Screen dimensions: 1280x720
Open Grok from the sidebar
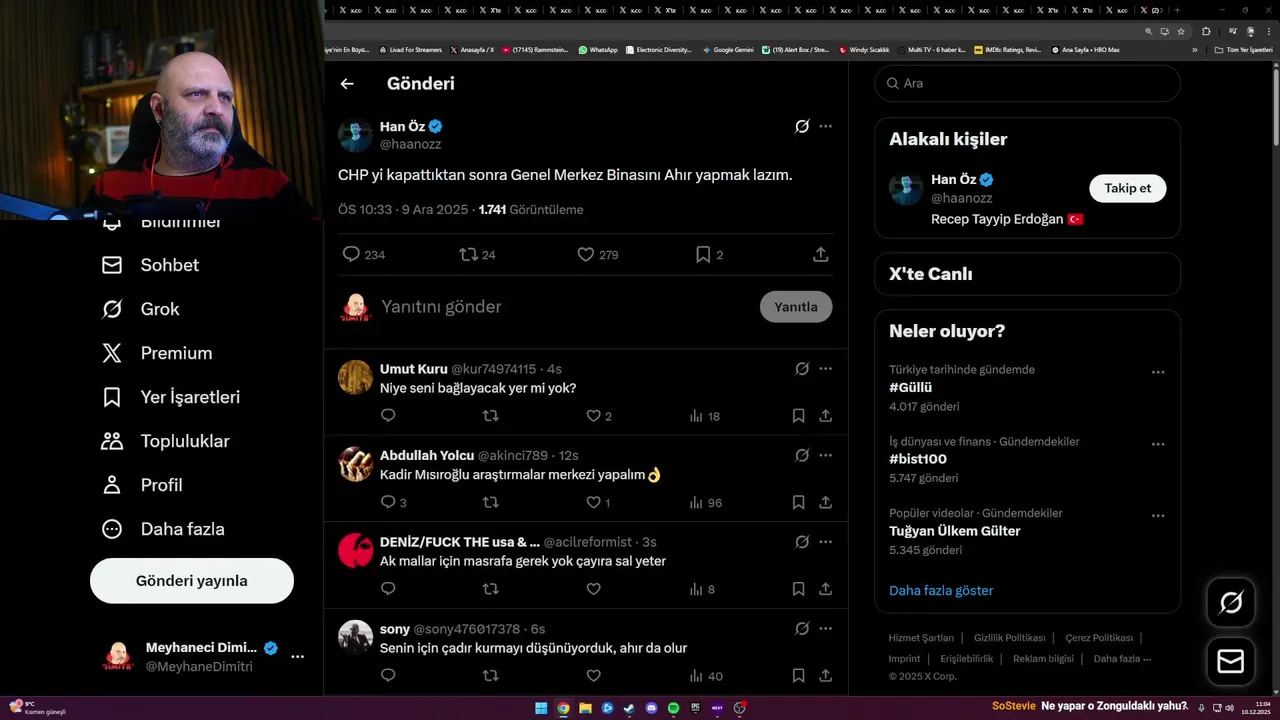[159, 309]
